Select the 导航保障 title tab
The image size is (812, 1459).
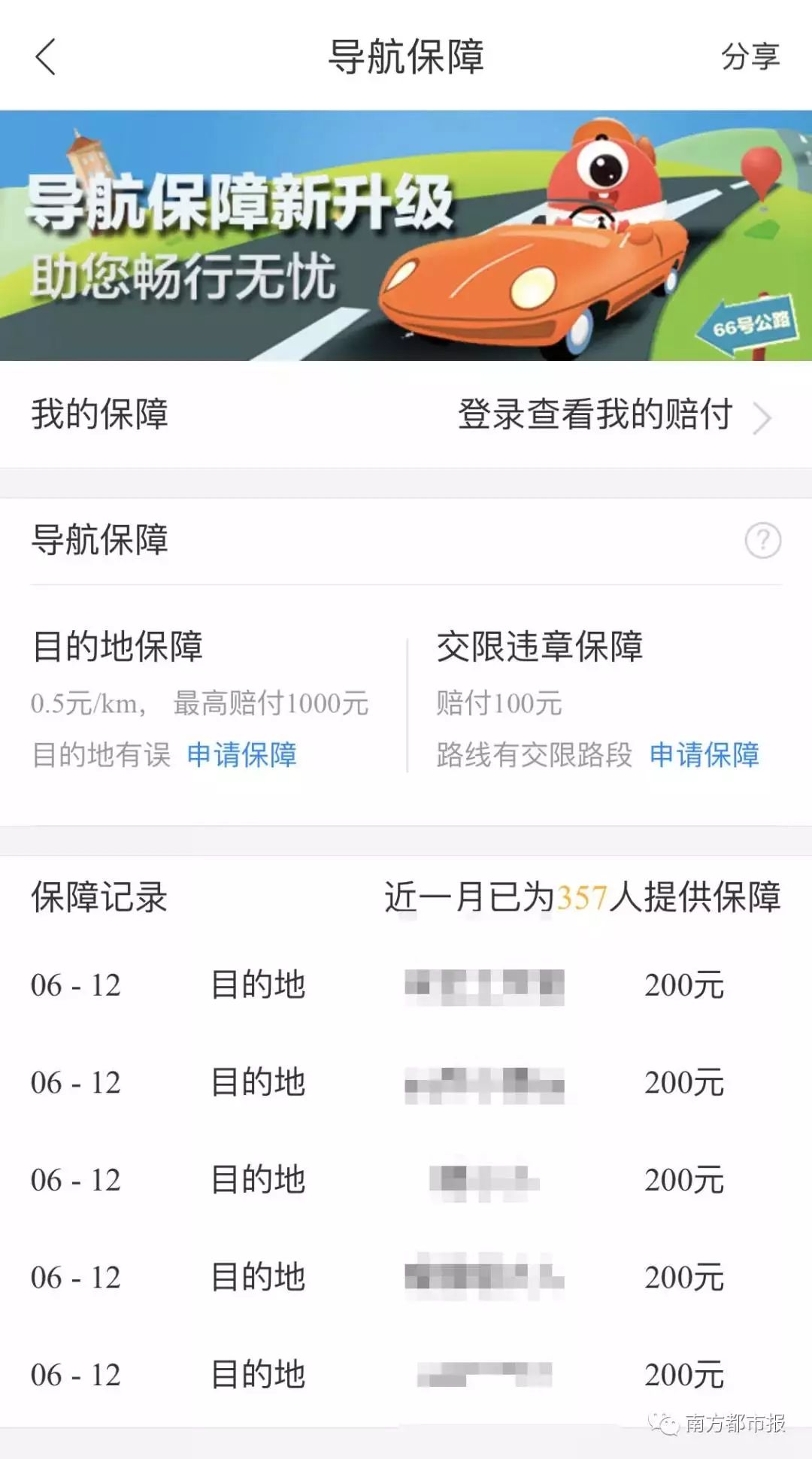(406, 59)
